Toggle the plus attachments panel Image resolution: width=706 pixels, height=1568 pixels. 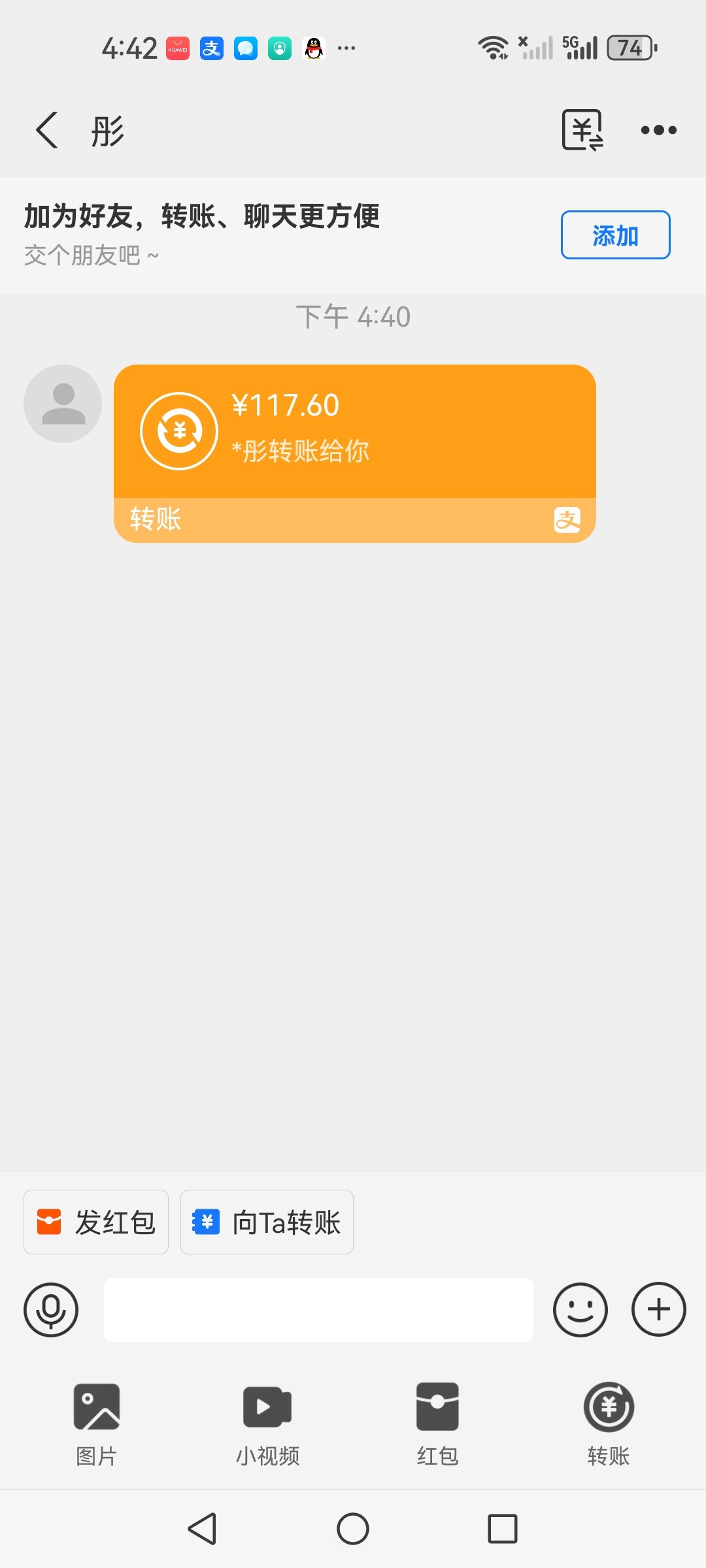point(658,1309)
